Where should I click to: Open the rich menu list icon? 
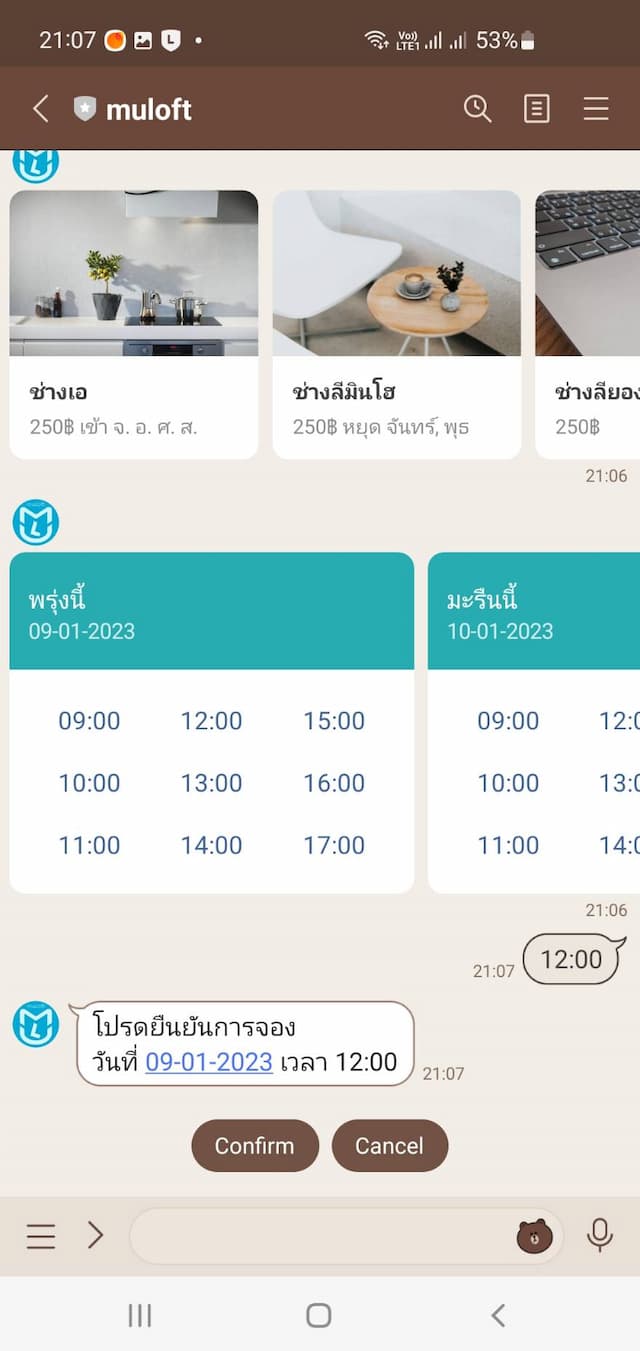[41, 1236]
